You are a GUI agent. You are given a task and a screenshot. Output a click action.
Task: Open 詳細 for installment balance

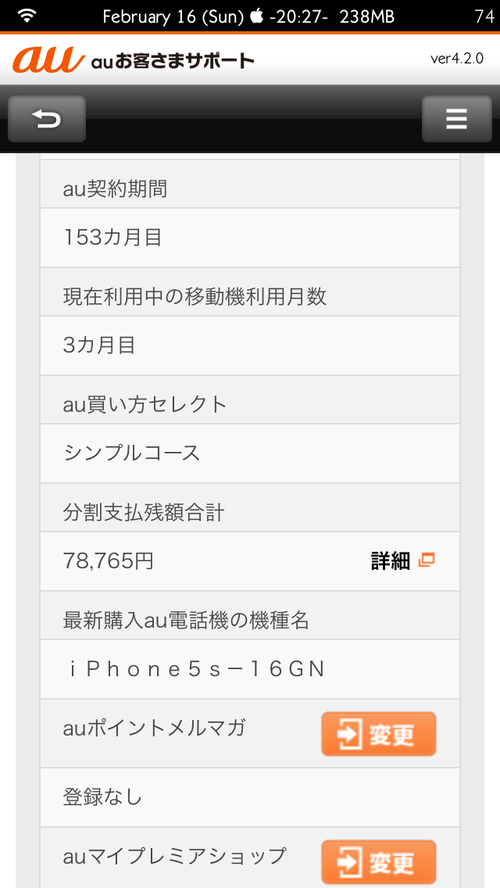403,561
